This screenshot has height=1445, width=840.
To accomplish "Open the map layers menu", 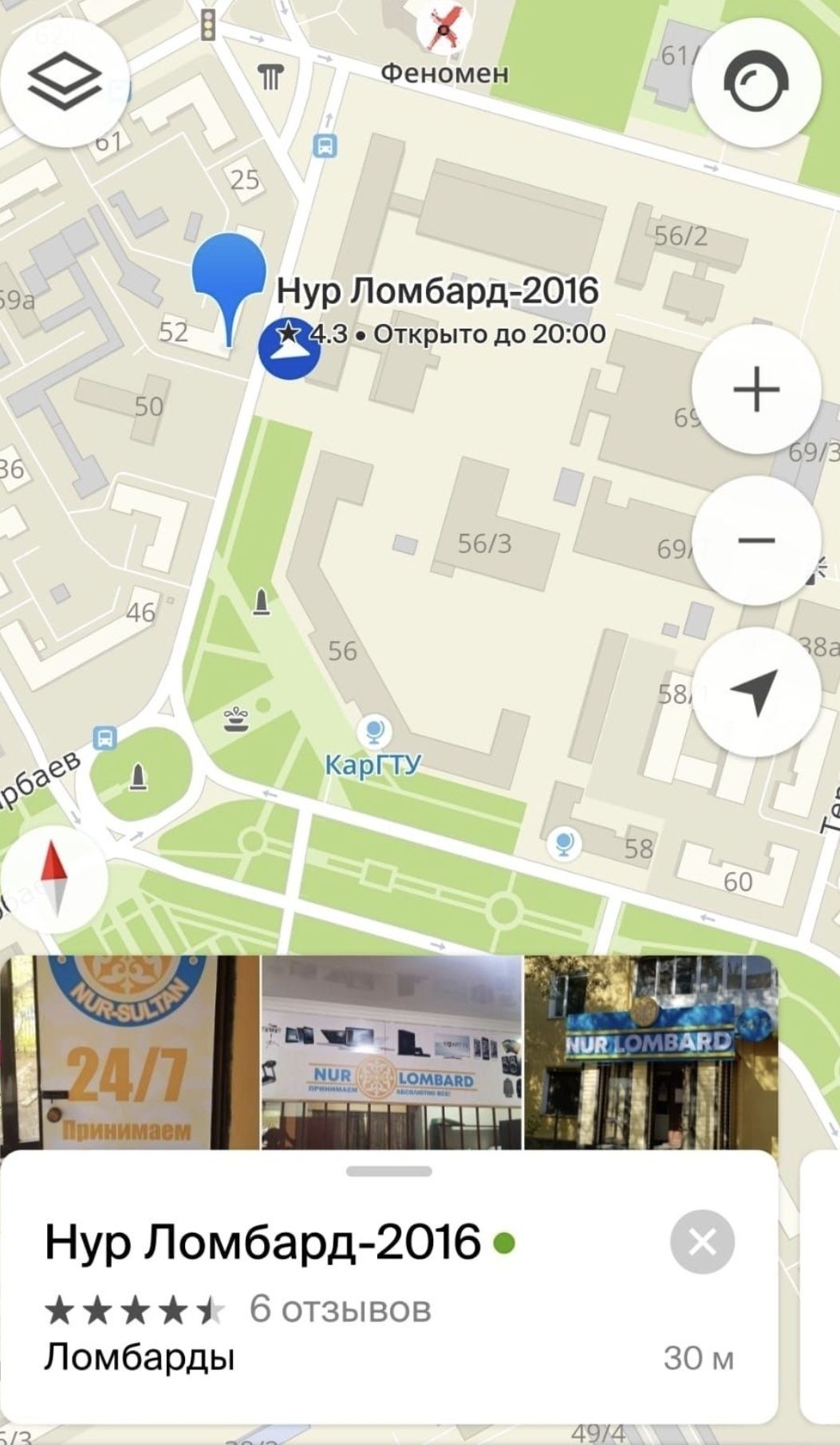I will 64,82.
